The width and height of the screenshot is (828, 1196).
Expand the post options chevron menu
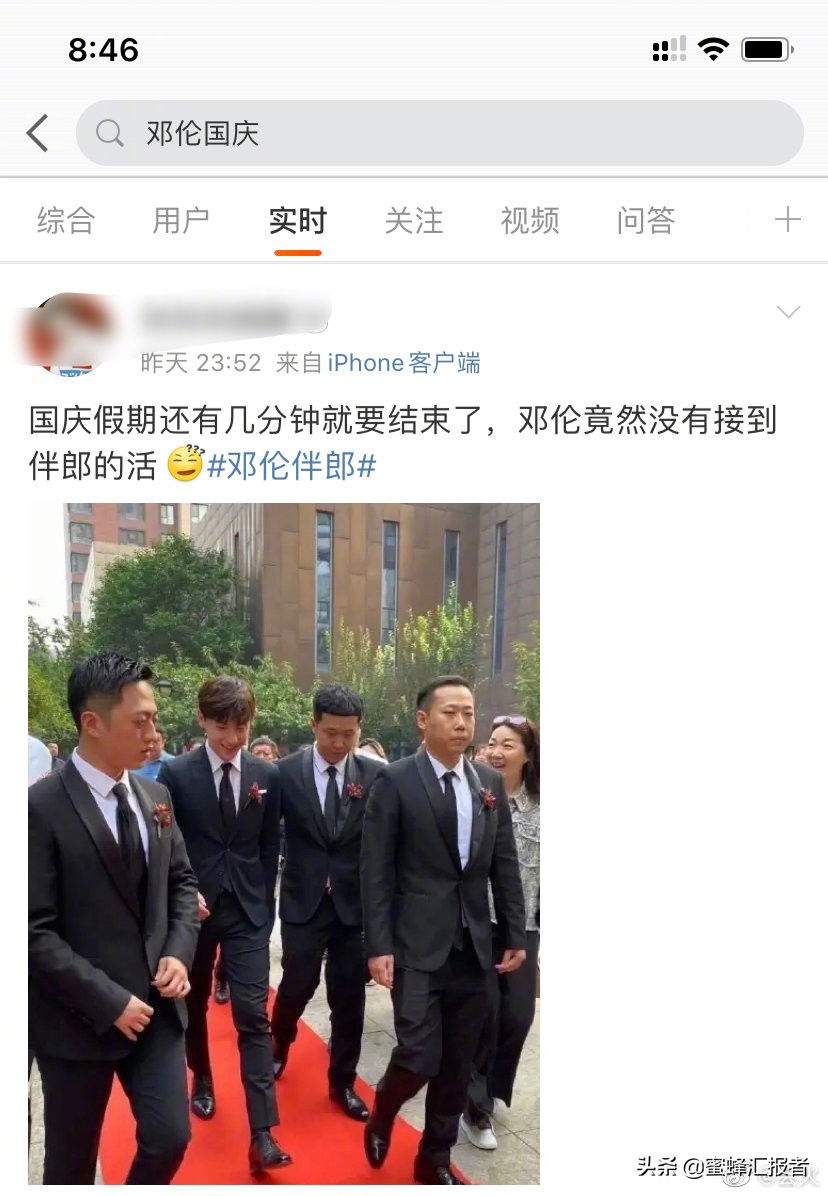pyautogui.click(x=788, y=313)
